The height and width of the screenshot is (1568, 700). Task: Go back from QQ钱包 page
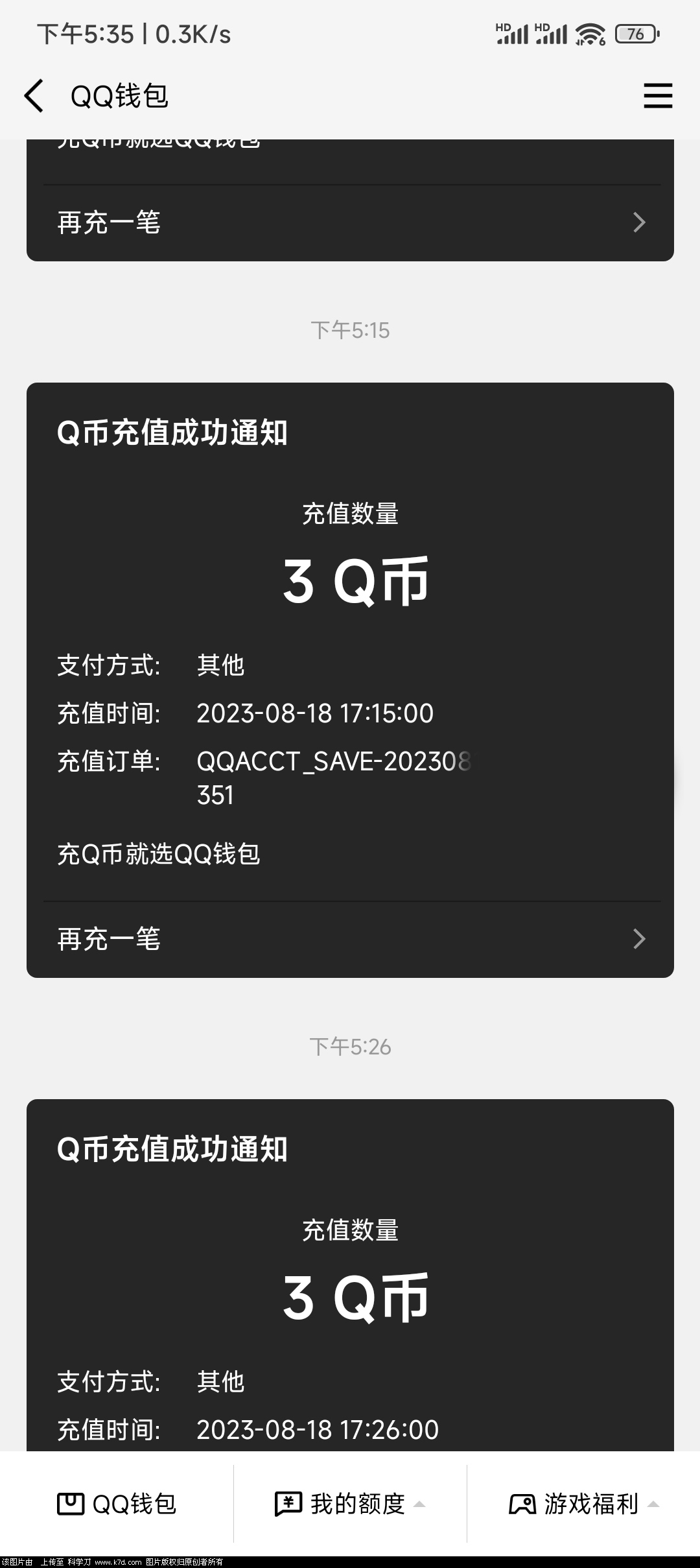coord(34,96)
